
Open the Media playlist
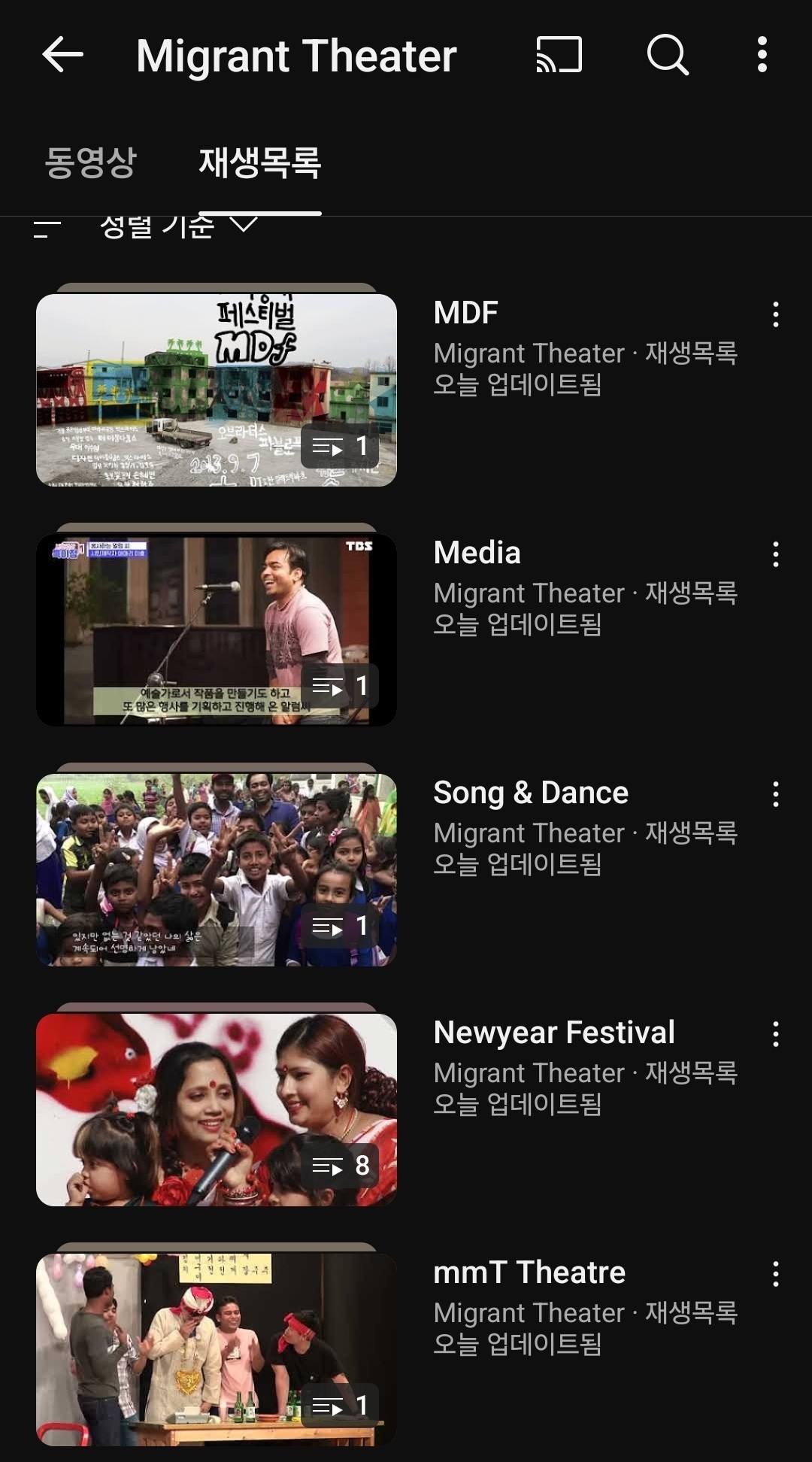217,629
